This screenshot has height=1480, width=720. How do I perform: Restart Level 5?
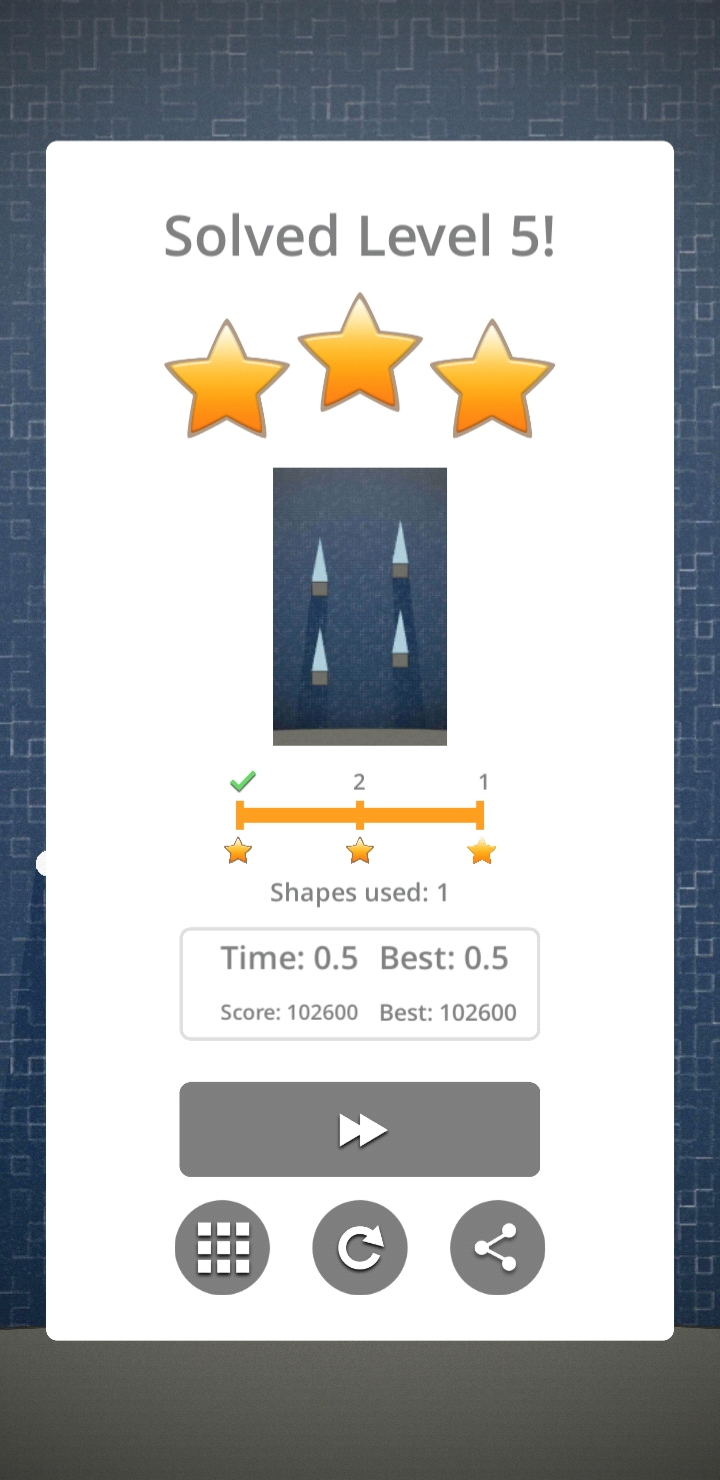(x=360, y=1247)
